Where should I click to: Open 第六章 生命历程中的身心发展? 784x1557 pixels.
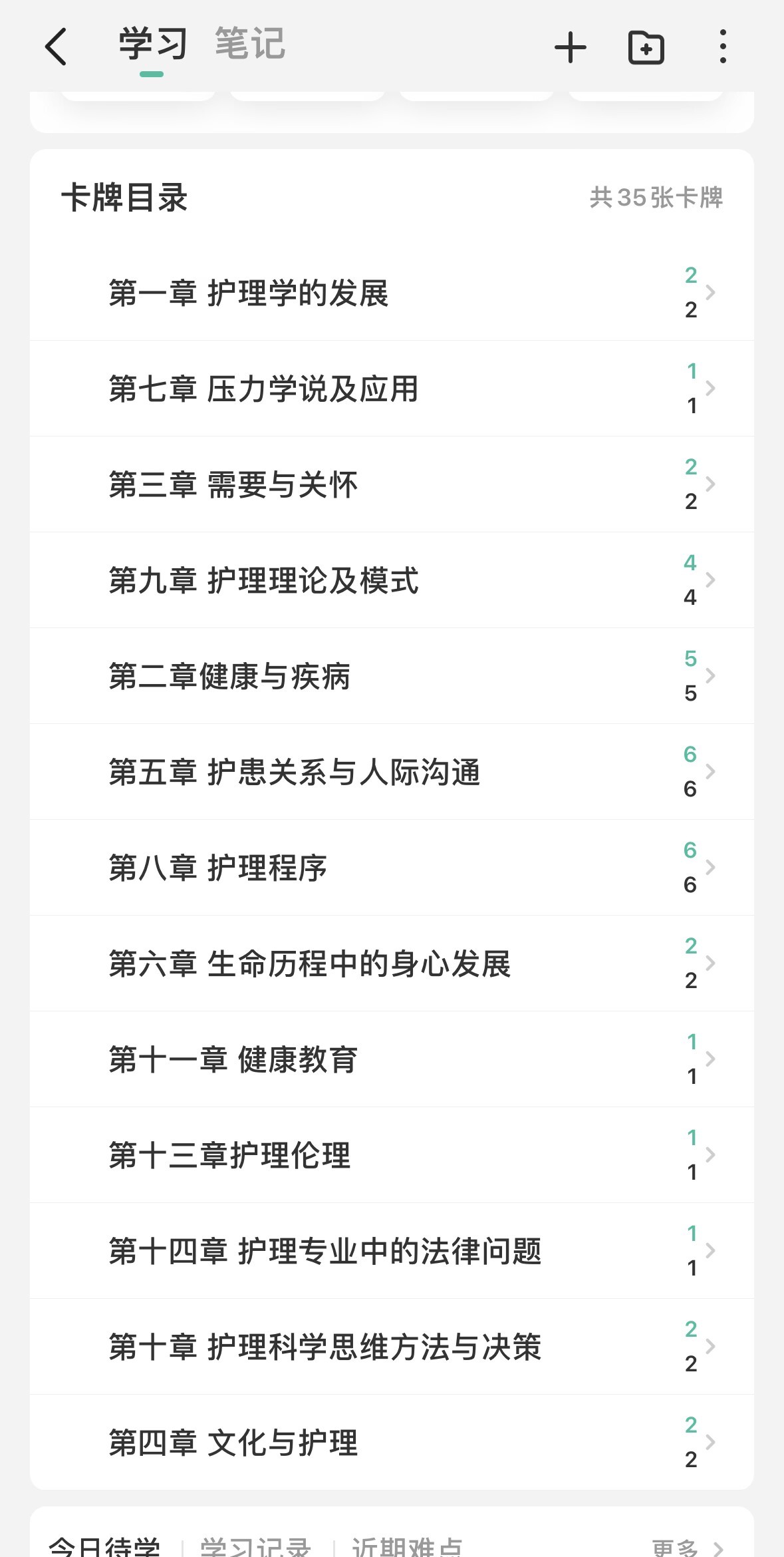click(x=392, y=963)
